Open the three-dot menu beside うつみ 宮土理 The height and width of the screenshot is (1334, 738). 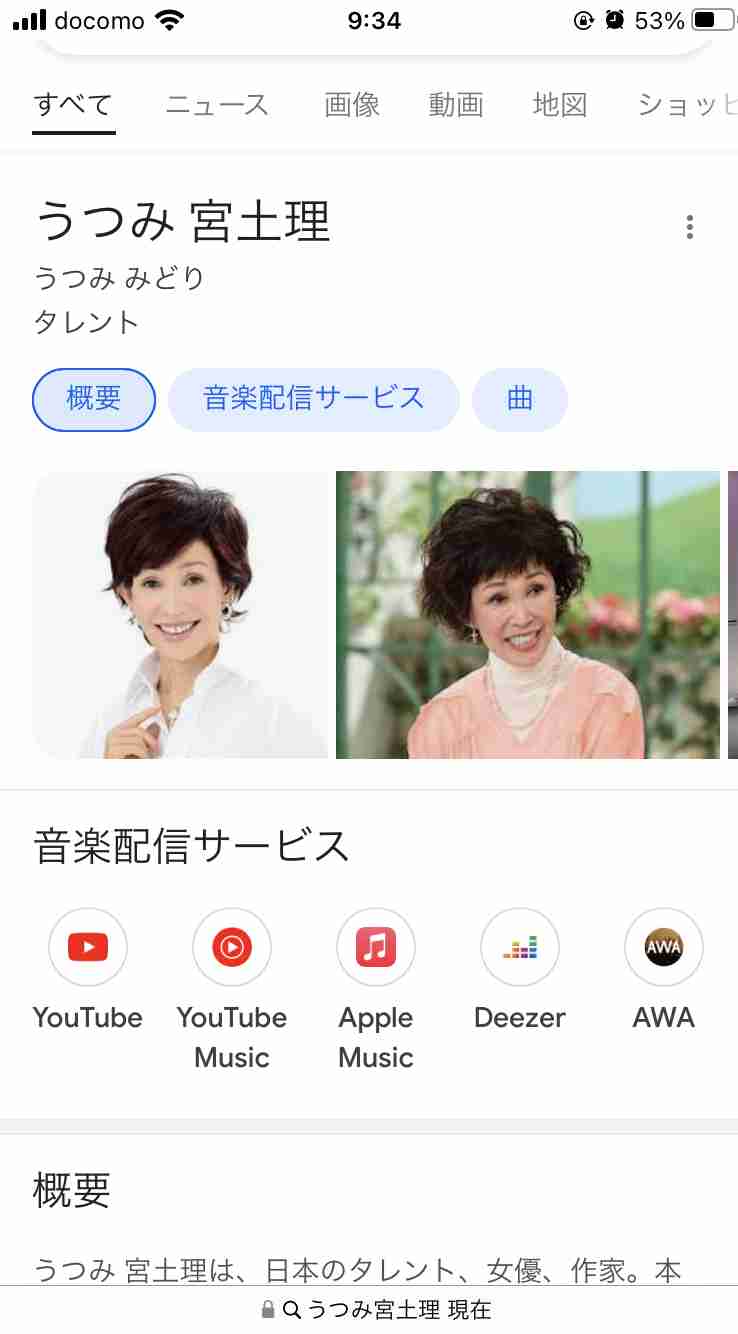(x=689, y=227)
